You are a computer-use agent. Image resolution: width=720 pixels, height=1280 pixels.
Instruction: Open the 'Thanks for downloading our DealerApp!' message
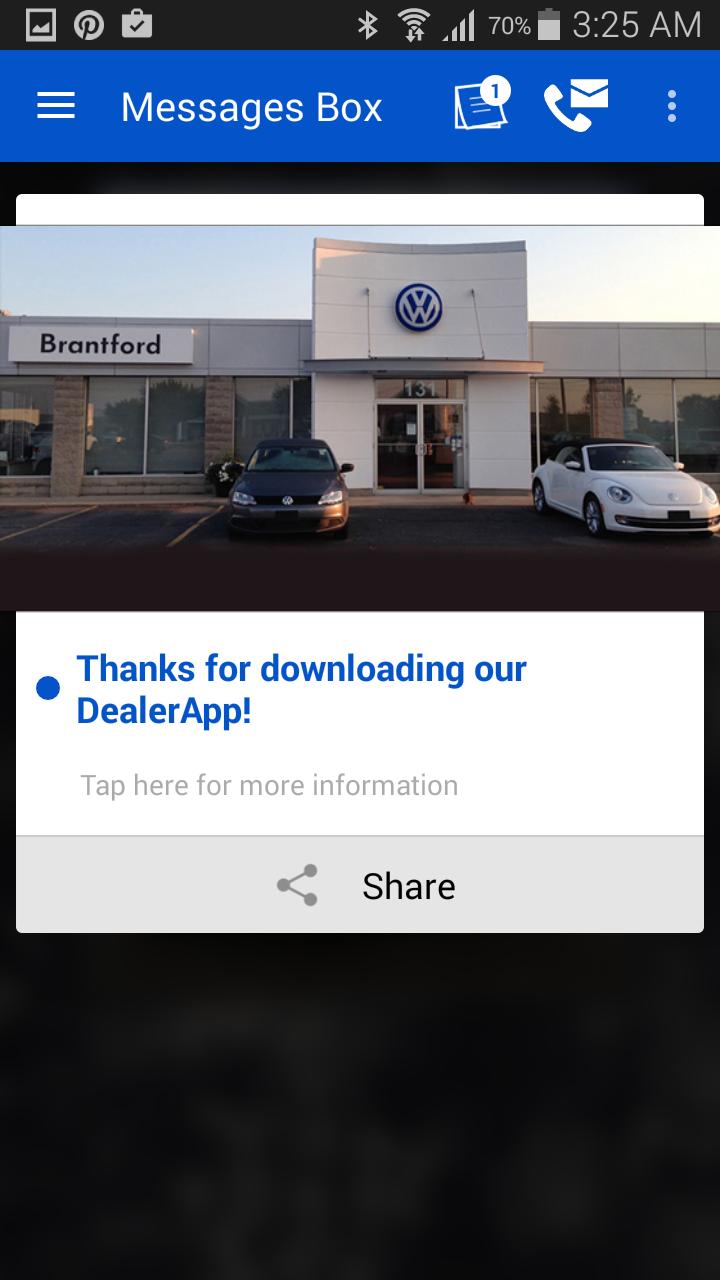301,690
